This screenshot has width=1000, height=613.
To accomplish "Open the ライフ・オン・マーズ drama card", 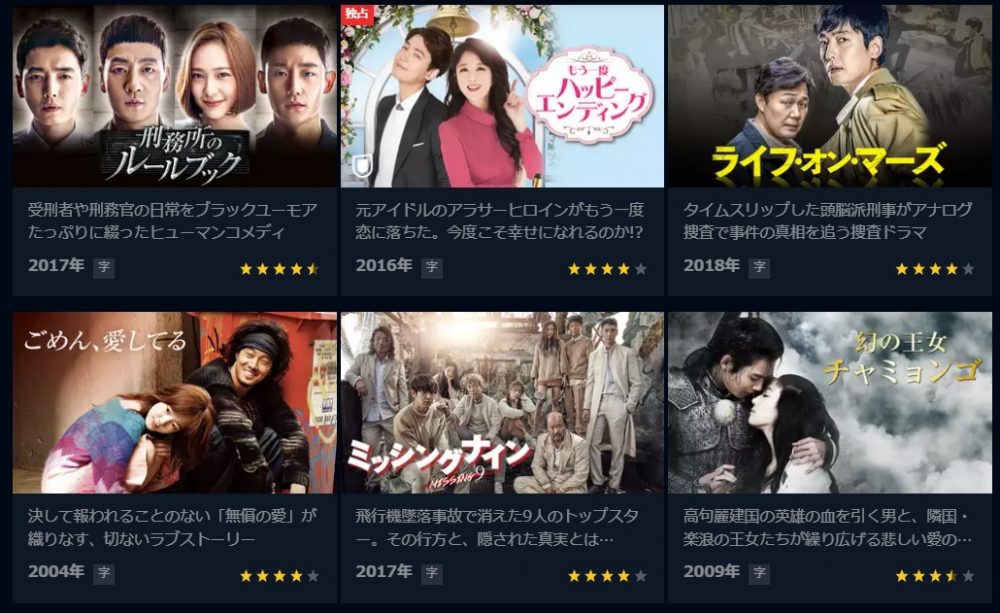I will [829, 98].
